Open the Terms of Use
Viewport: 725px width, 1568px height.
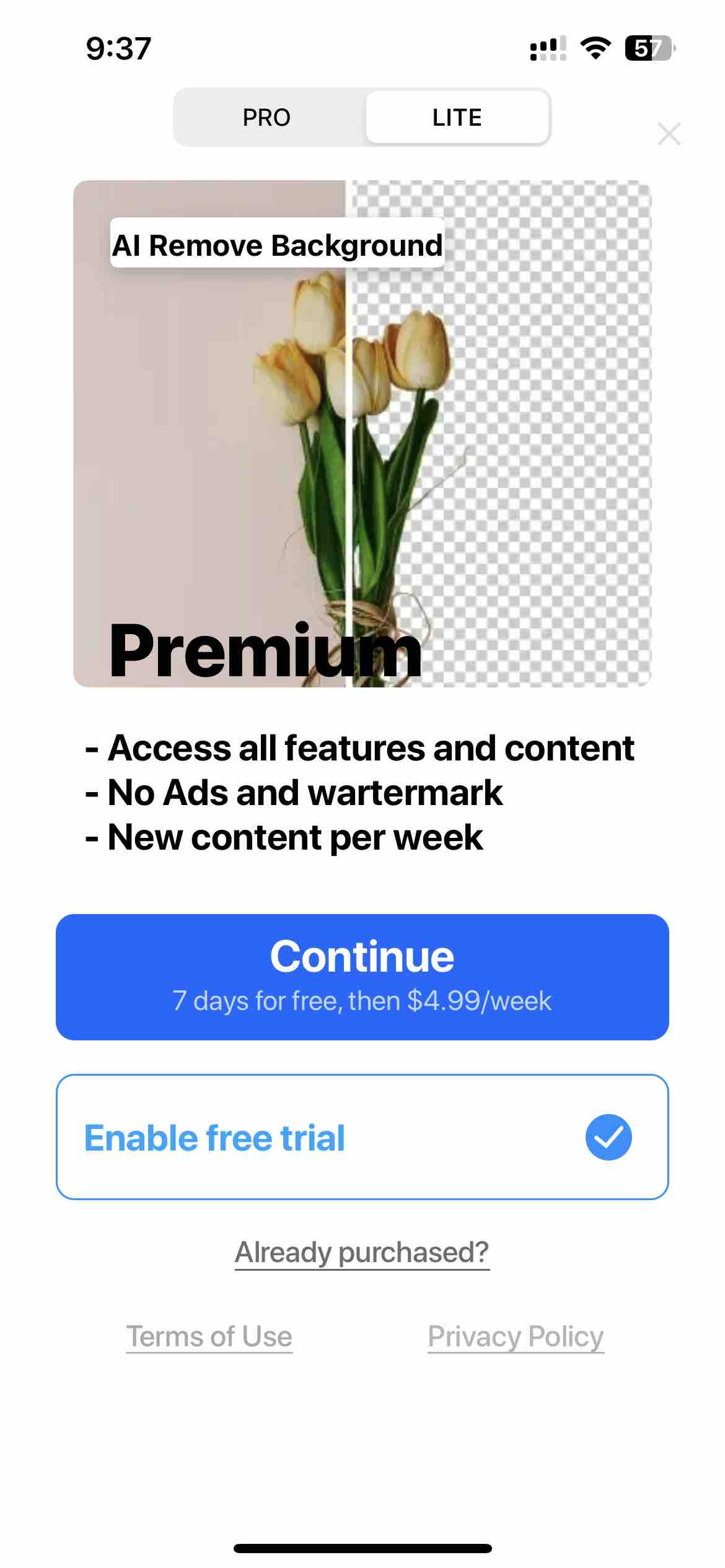point(209,1336)
